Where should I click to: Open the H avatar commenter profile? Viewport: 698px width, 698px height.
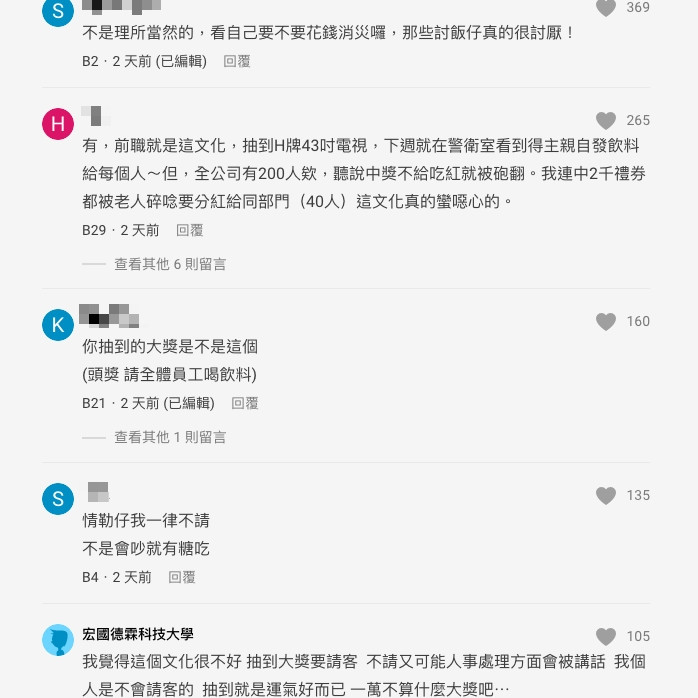[x=58, y=124]
